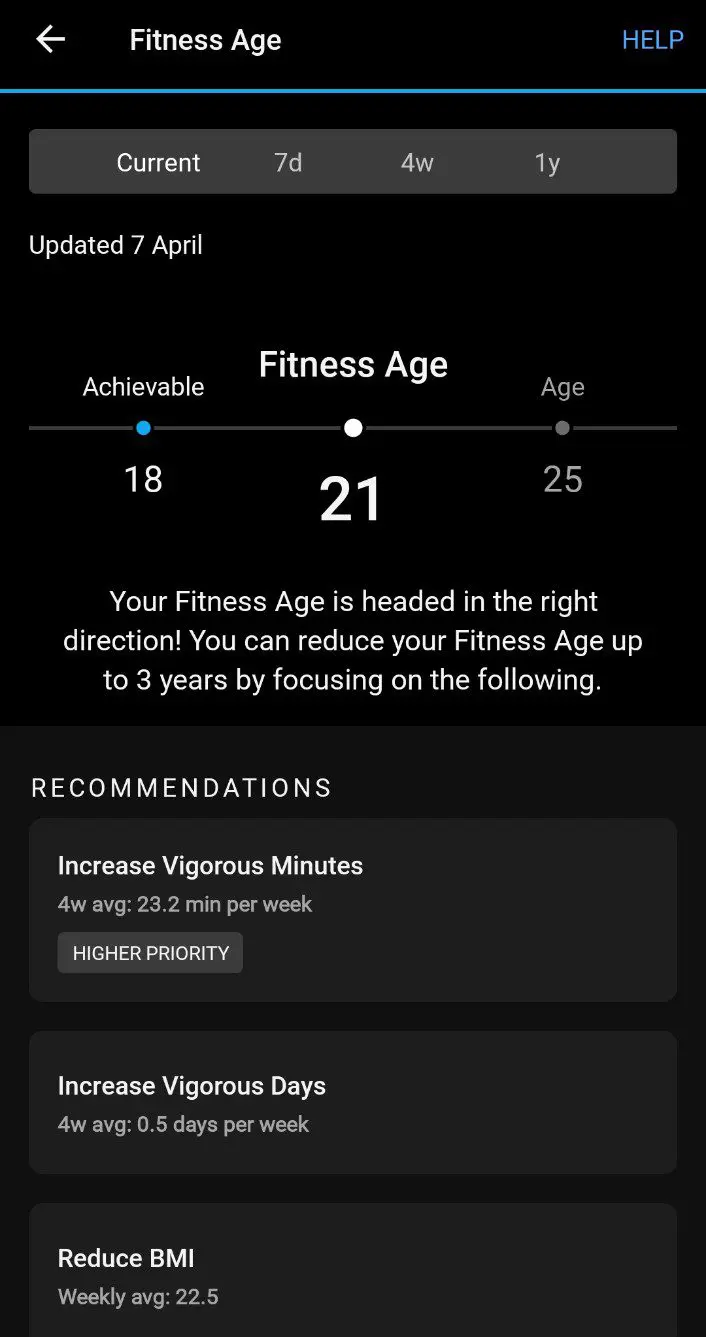Go back using the arrow icon
The height and width of the screenshot is (1337, 706).
[50, 40]
